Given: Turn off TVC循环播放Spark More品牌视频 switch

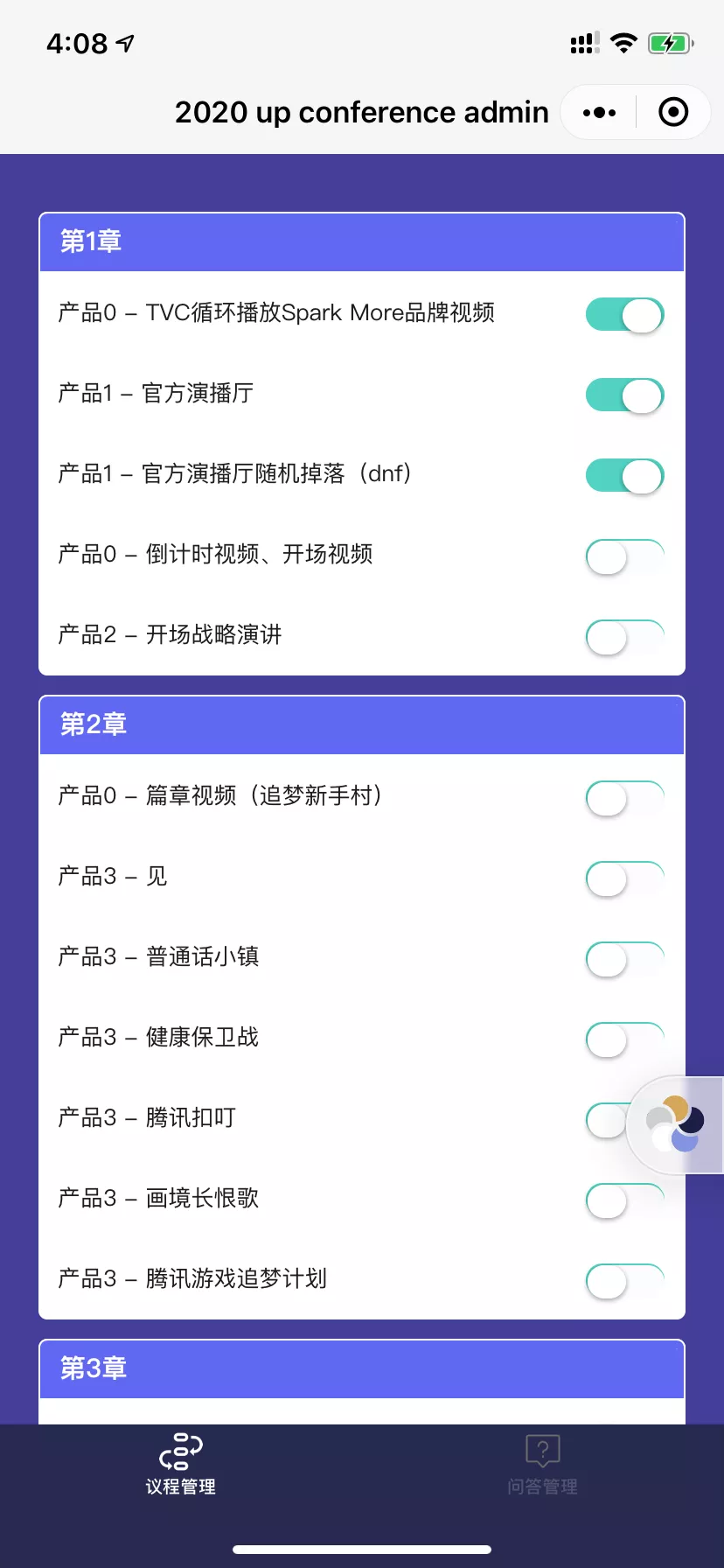Looking at the screenshot, I should click(x=624, y=315).
